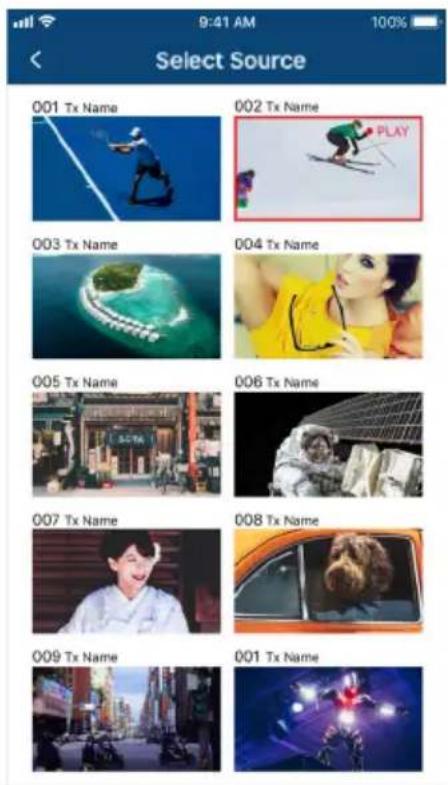Choose source 007 with the smiling woman

(x=126, y=581)
